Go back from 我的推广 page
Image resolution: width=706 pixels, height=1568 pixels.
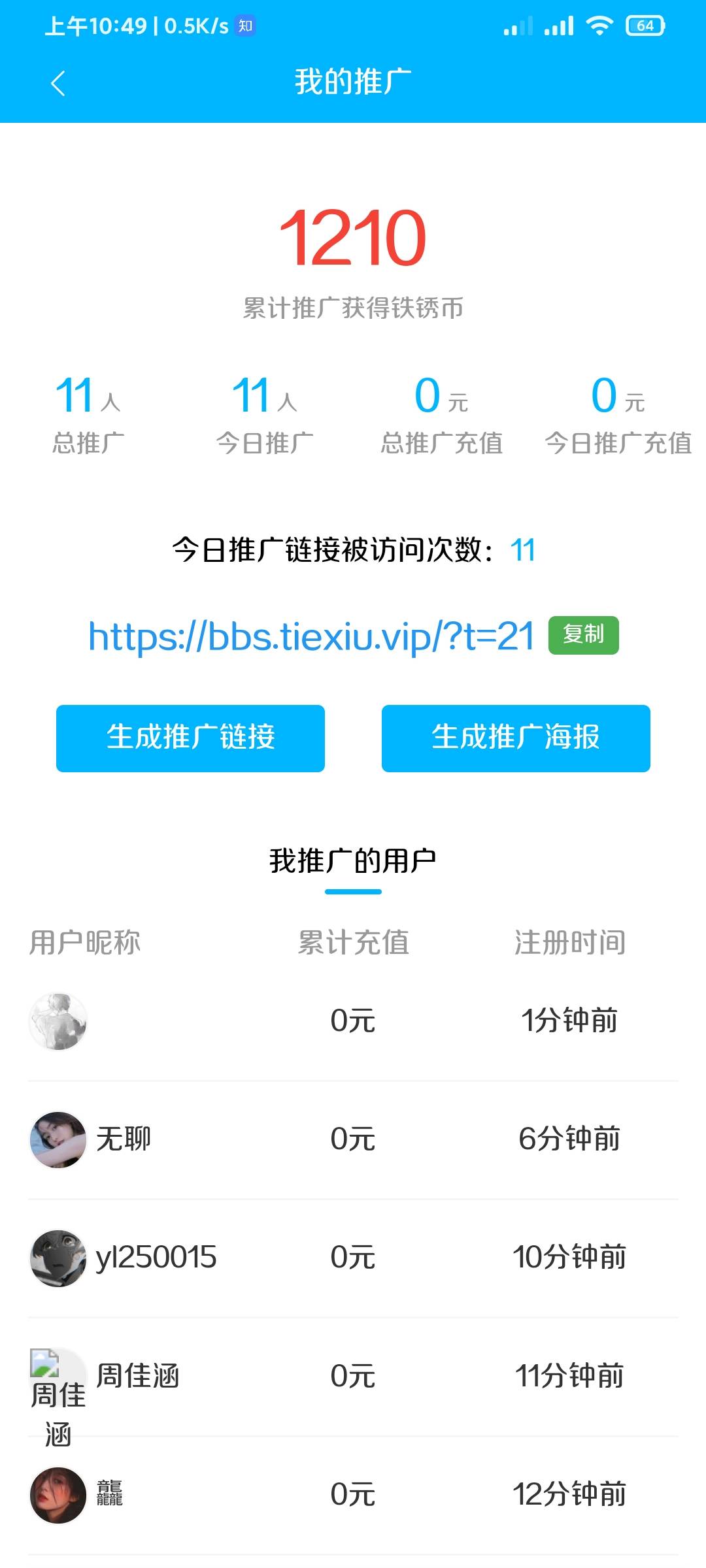click(58, 83)
